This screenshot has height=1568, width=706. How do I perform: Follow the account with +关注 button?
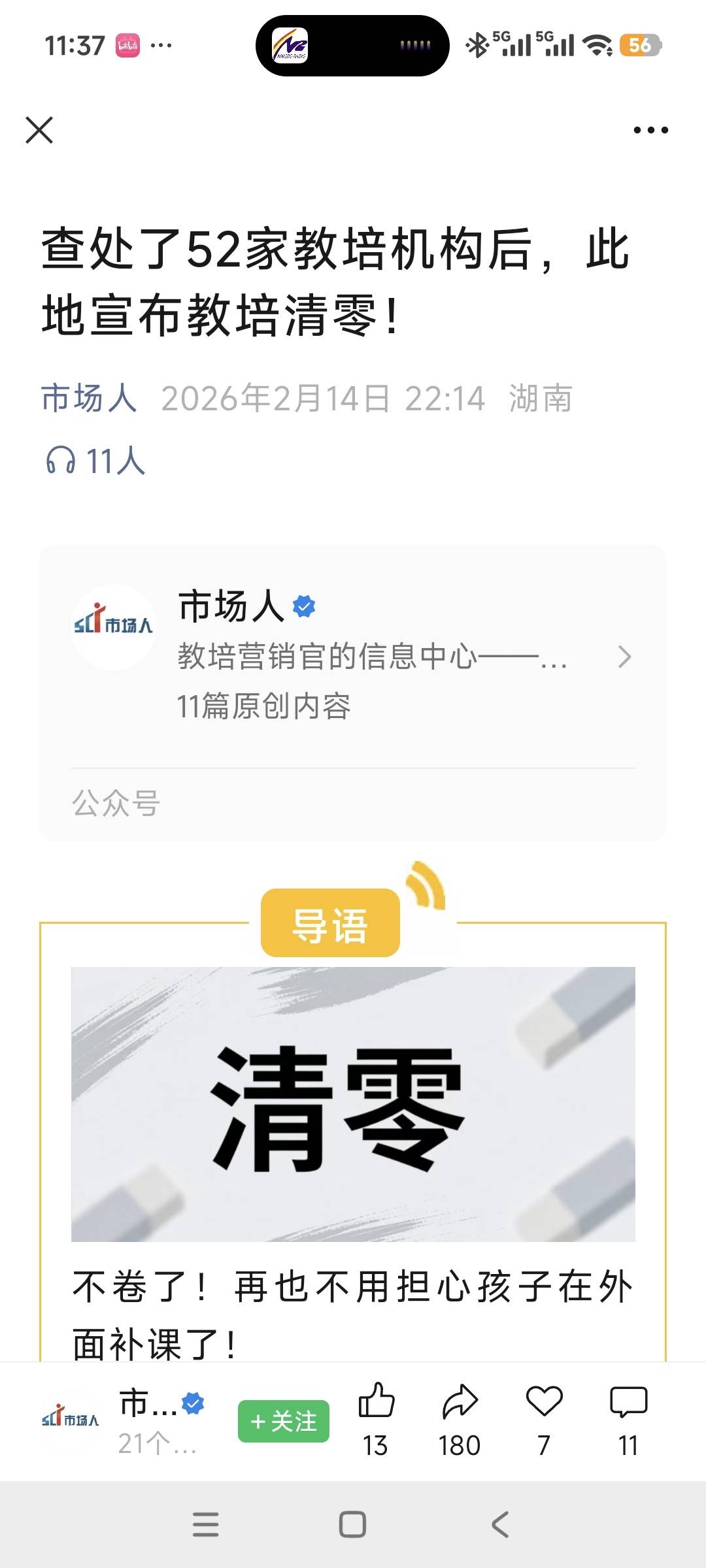tap(283, 1421)
